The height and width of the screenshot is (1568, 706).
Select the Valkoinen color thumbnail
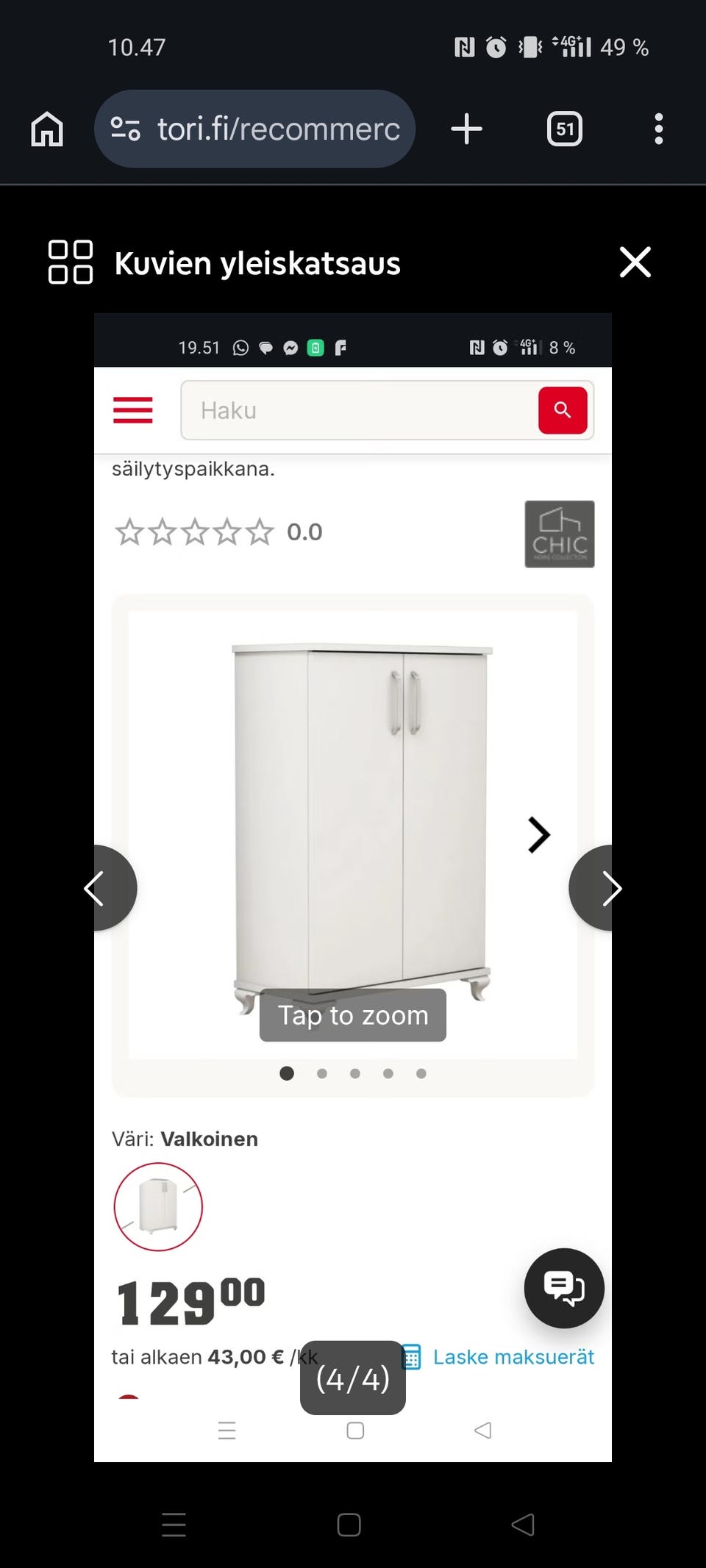coord(157,1206)
